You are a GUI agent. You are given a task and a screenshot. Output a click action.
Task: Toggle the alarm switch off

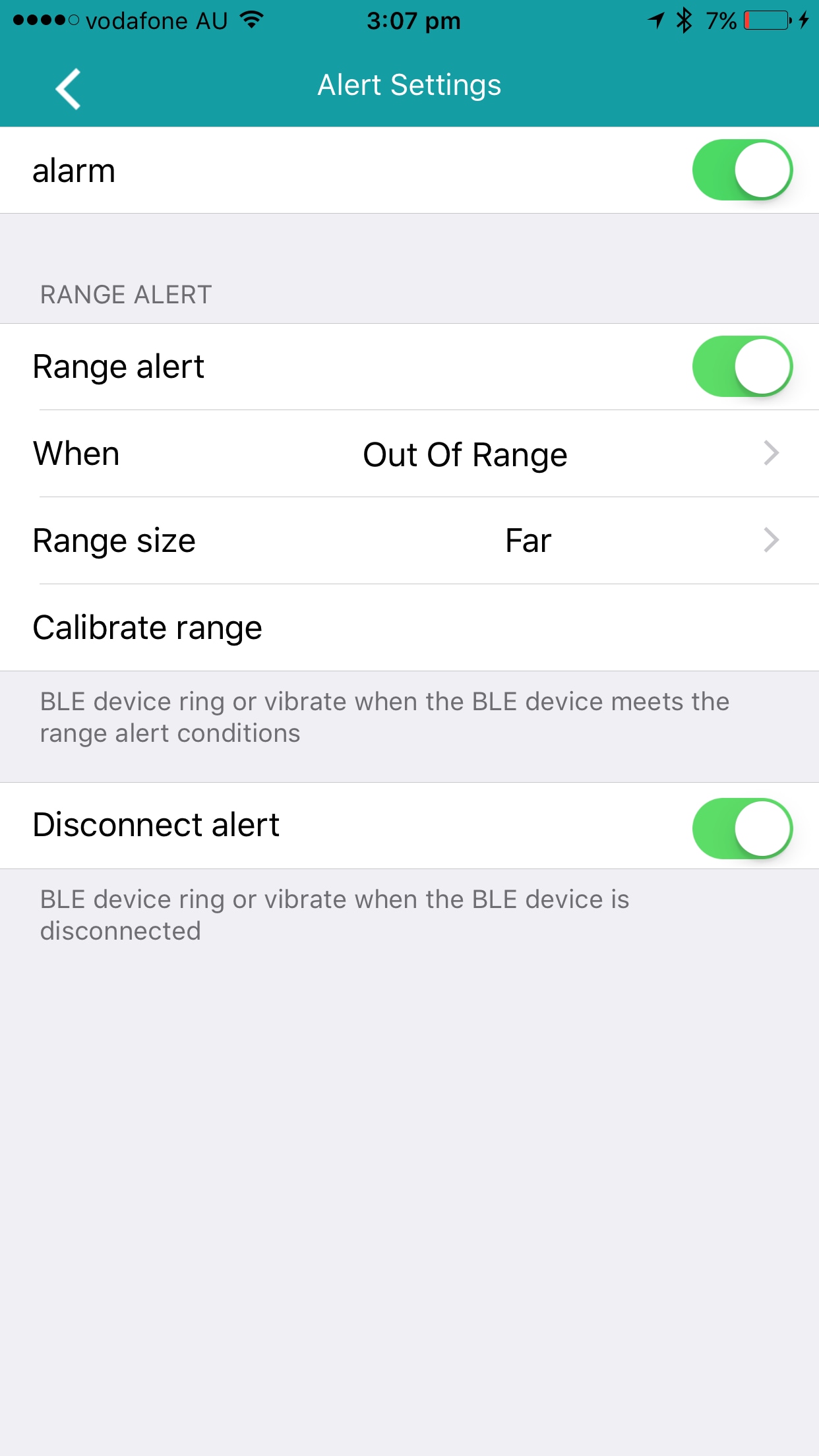[x=742, y=169]
